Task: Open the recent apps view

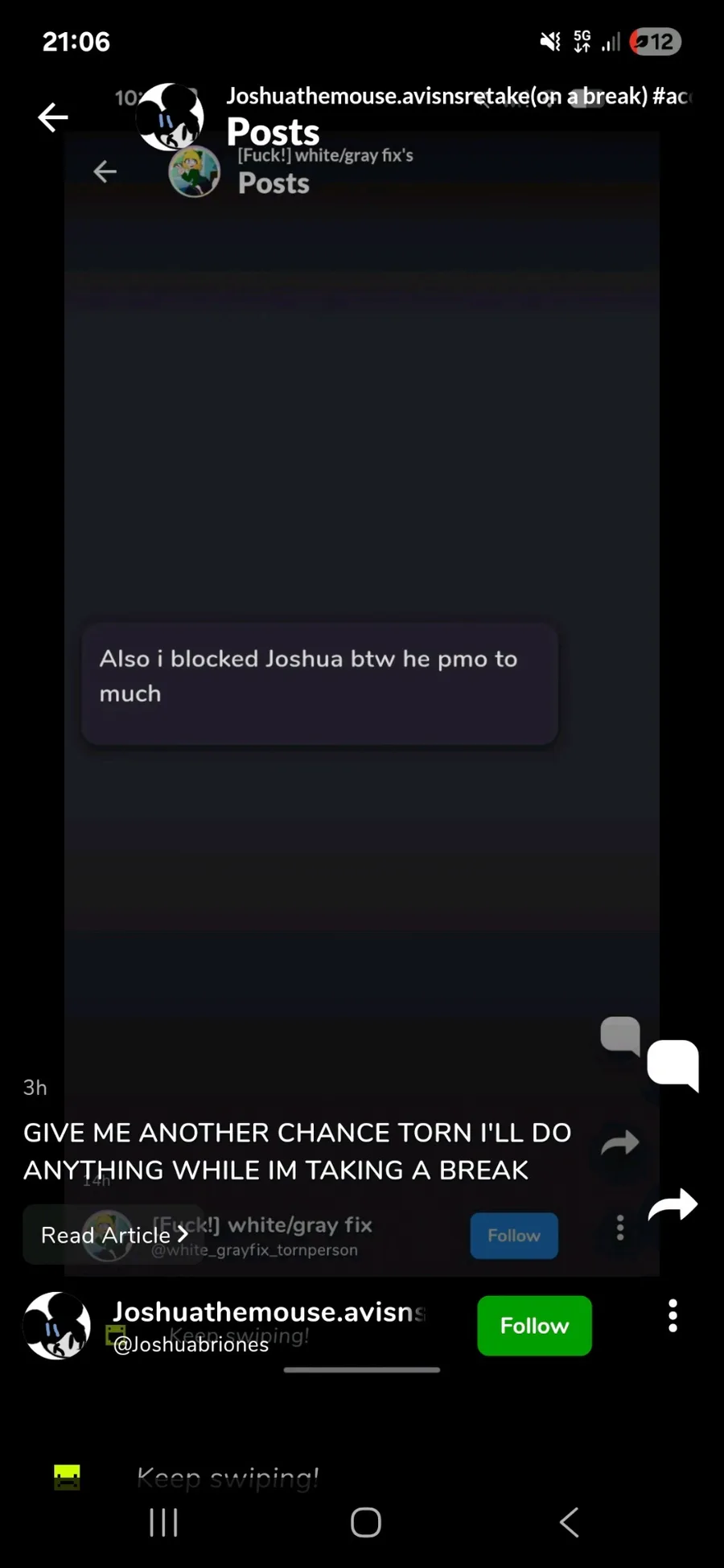Action: [x=163, y=1522]
